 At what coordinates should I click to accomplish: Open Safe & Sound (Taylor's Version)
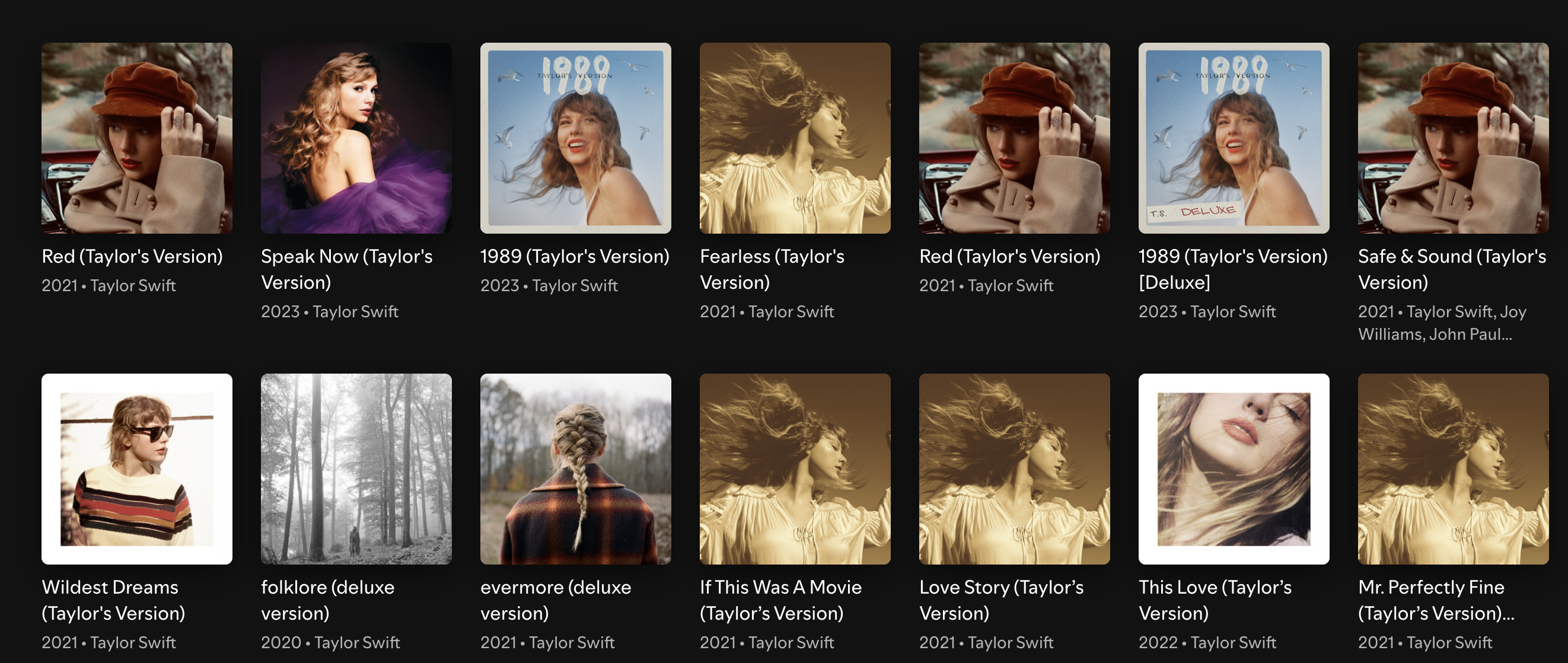(1453, 138)
